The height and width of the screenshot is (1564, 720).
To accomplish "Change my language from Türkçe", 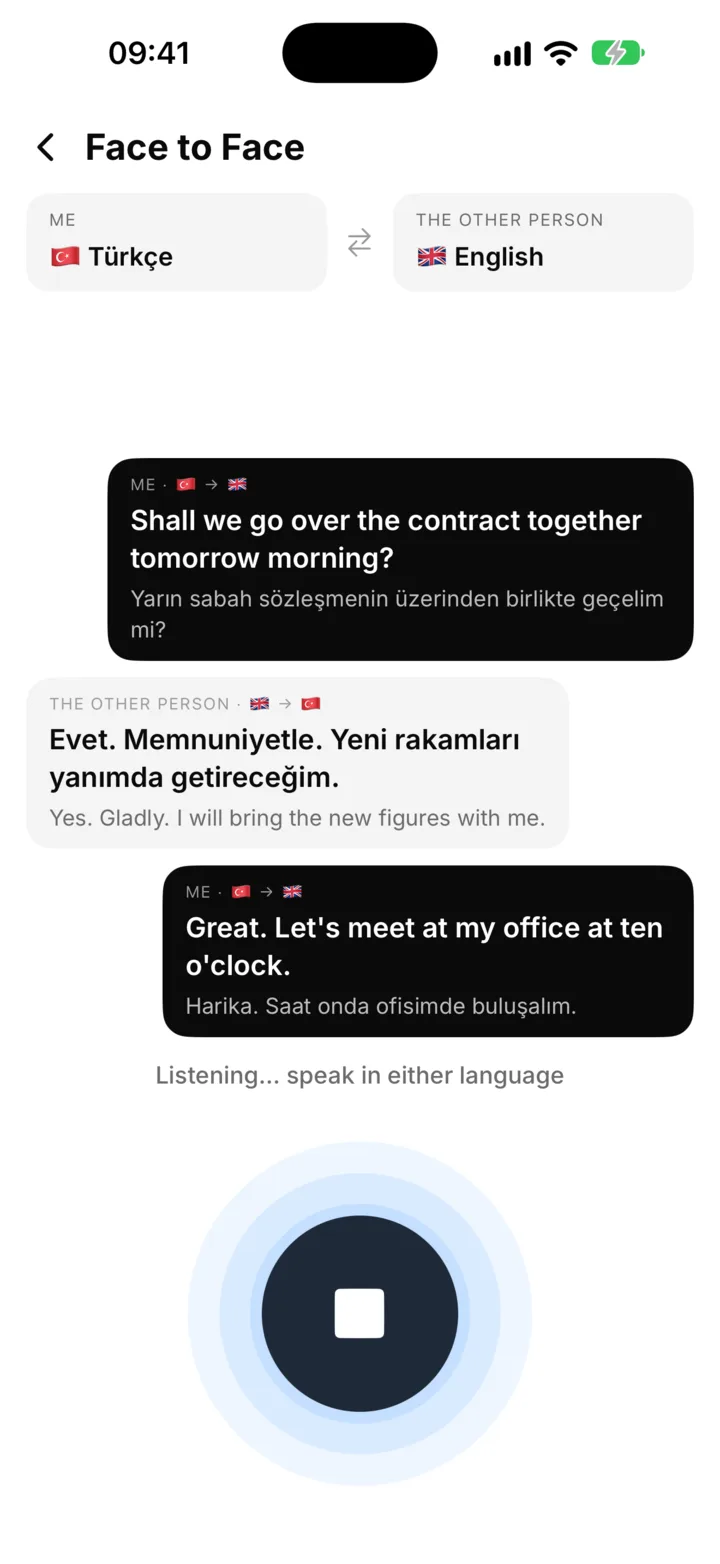I will (176, 242).
